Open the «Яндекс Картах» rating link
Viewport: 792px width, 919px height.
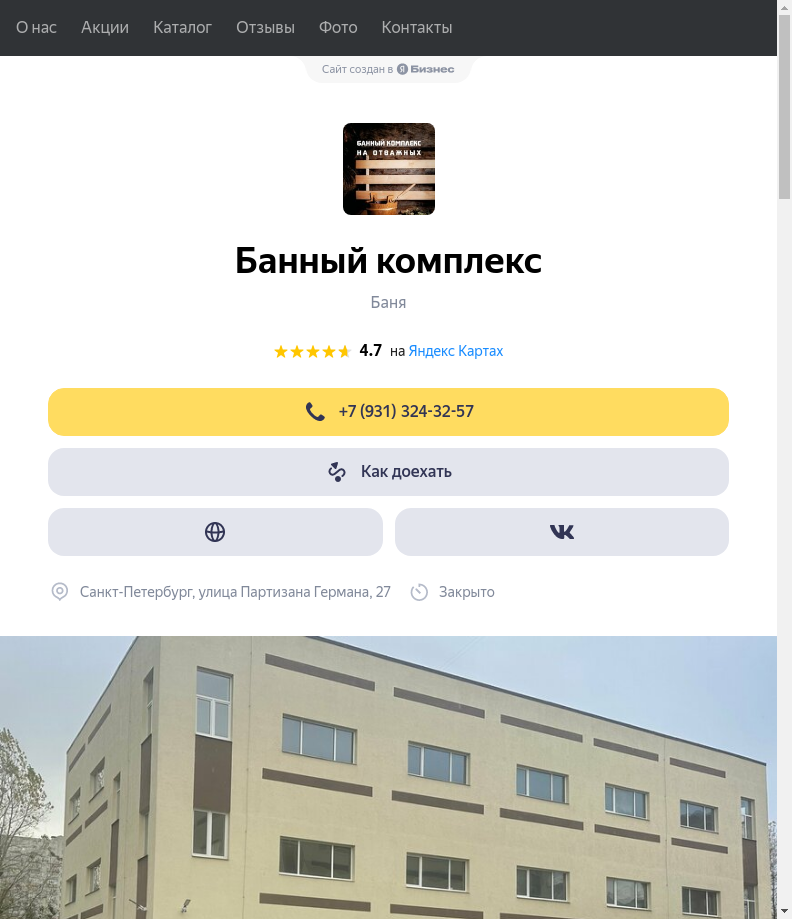(x=456, y=351)
